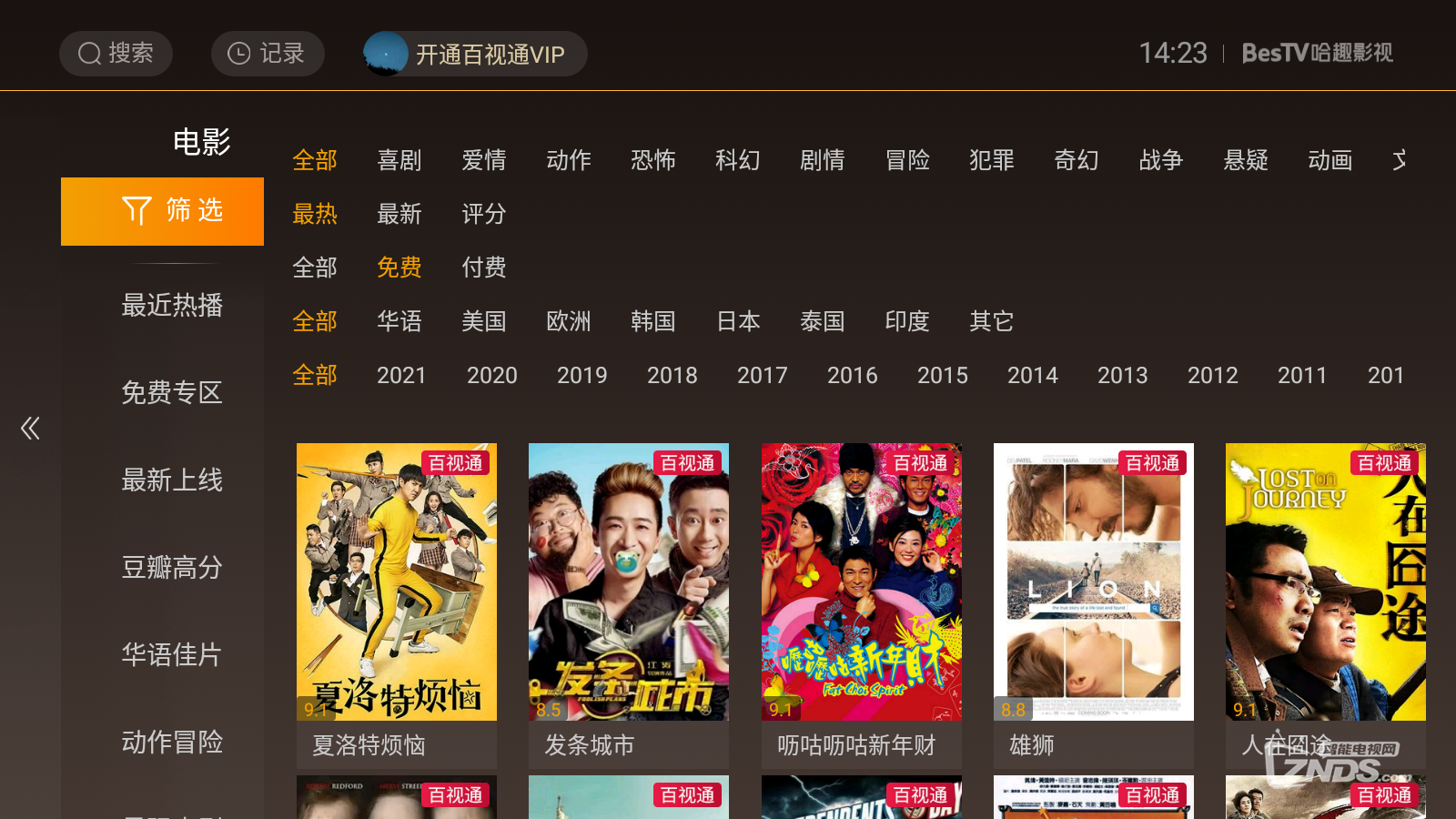This screenshot has height=819, width=1456.
Task: Collapse sidebar with the double-arrow icon
Action: pos(30,428)
